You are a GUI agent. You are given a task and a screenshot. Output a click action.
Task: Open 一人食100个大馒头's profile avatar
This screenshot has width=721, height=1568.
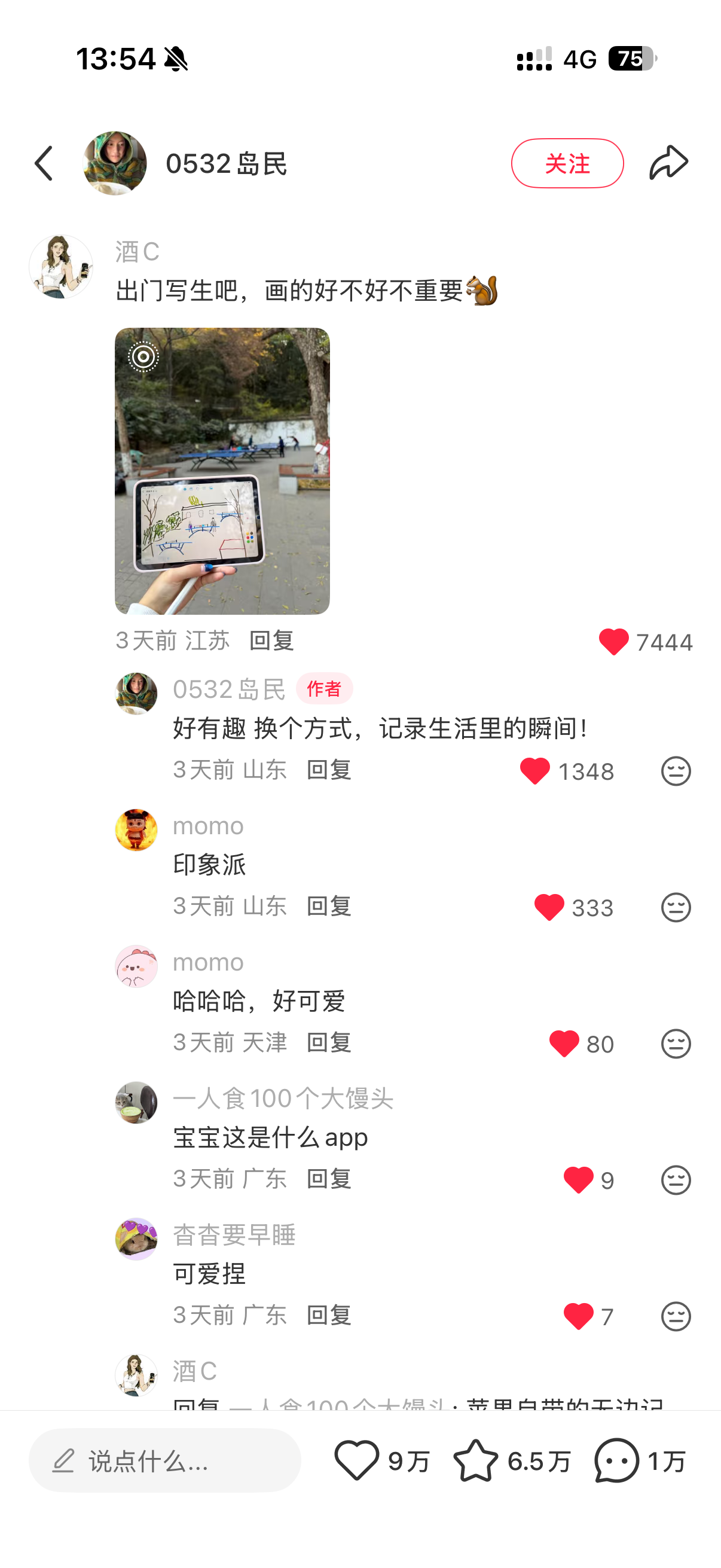(136, 1102)
